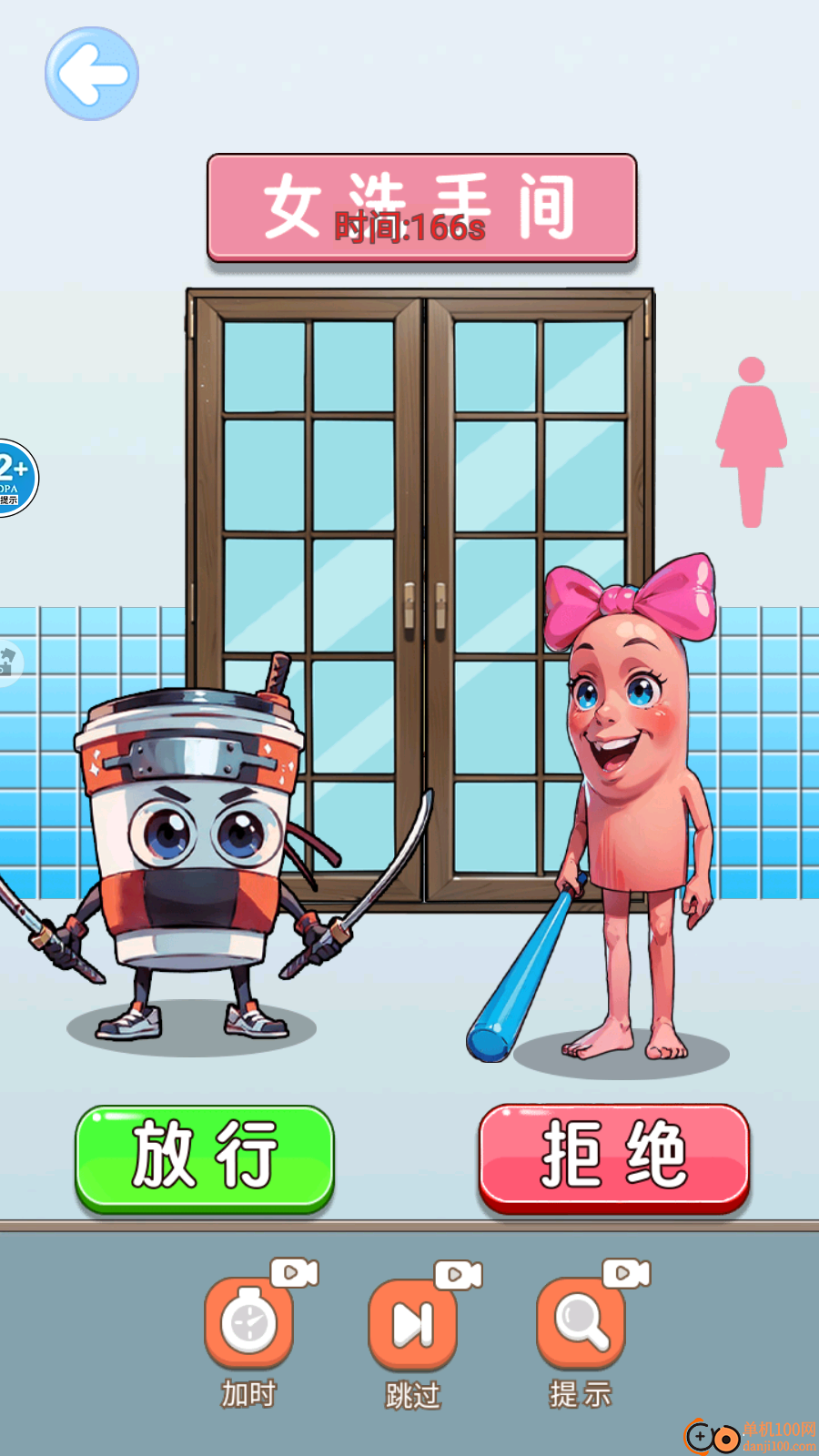Tap the green 放行 allow button
The height and width of the screenshot is (1456, 819).
205,1158
